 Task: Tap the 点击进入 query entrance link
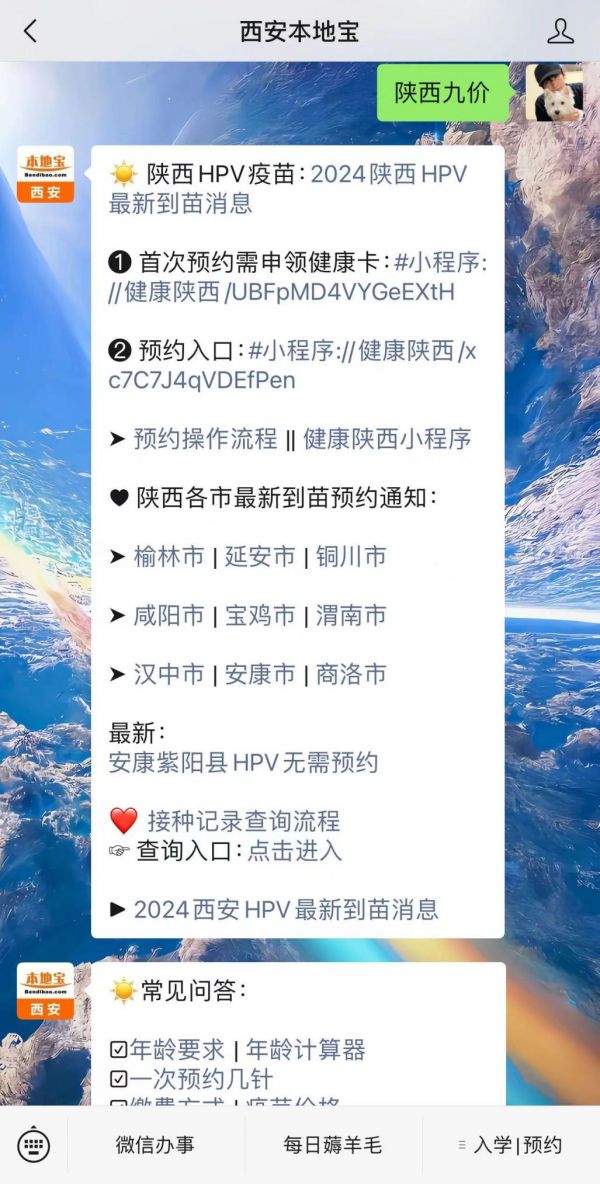pos(294,851)
